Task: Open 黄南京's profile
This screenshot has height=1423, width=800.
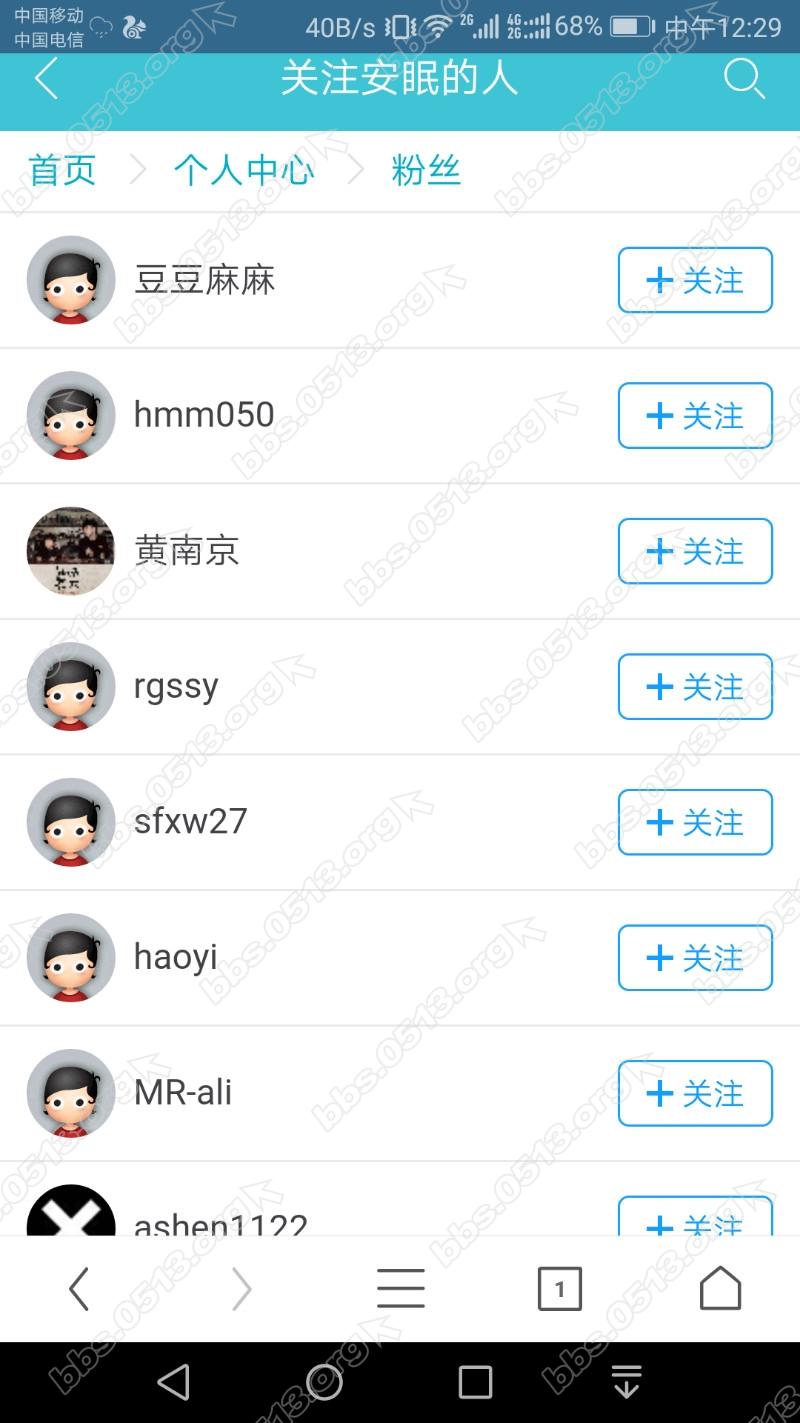Action: [187, 551]
